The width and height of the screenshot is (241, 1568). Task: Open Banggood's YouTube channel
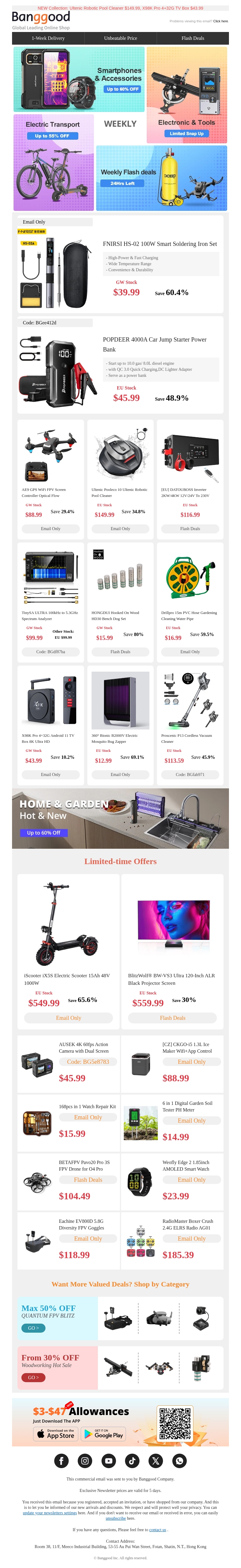(109, 1461)
